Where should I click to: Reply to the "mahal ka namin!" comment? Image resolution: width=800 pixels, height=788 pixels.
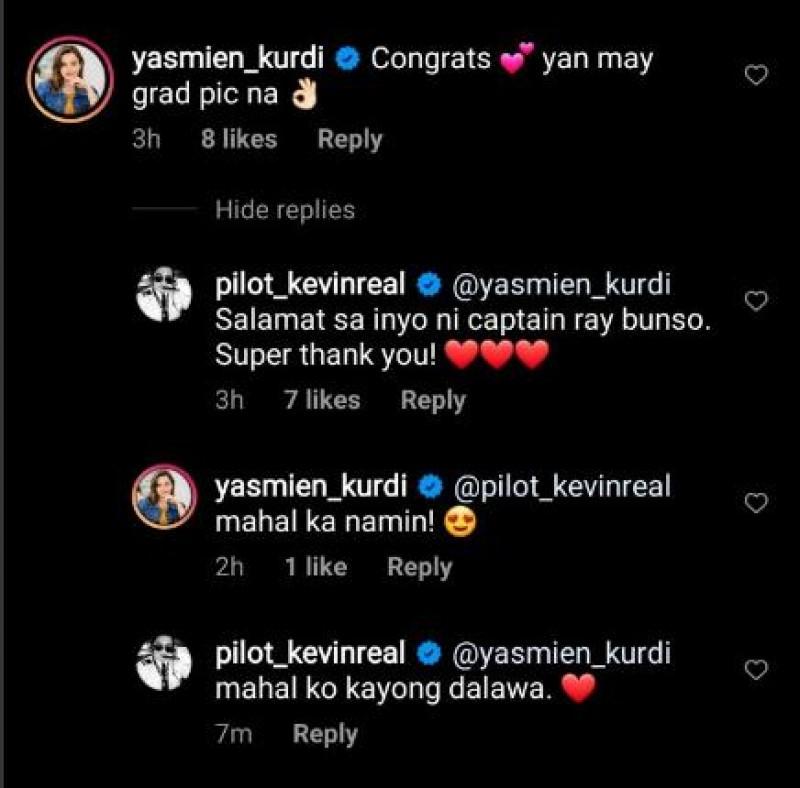pyautogui.click(x=420, y=567)
